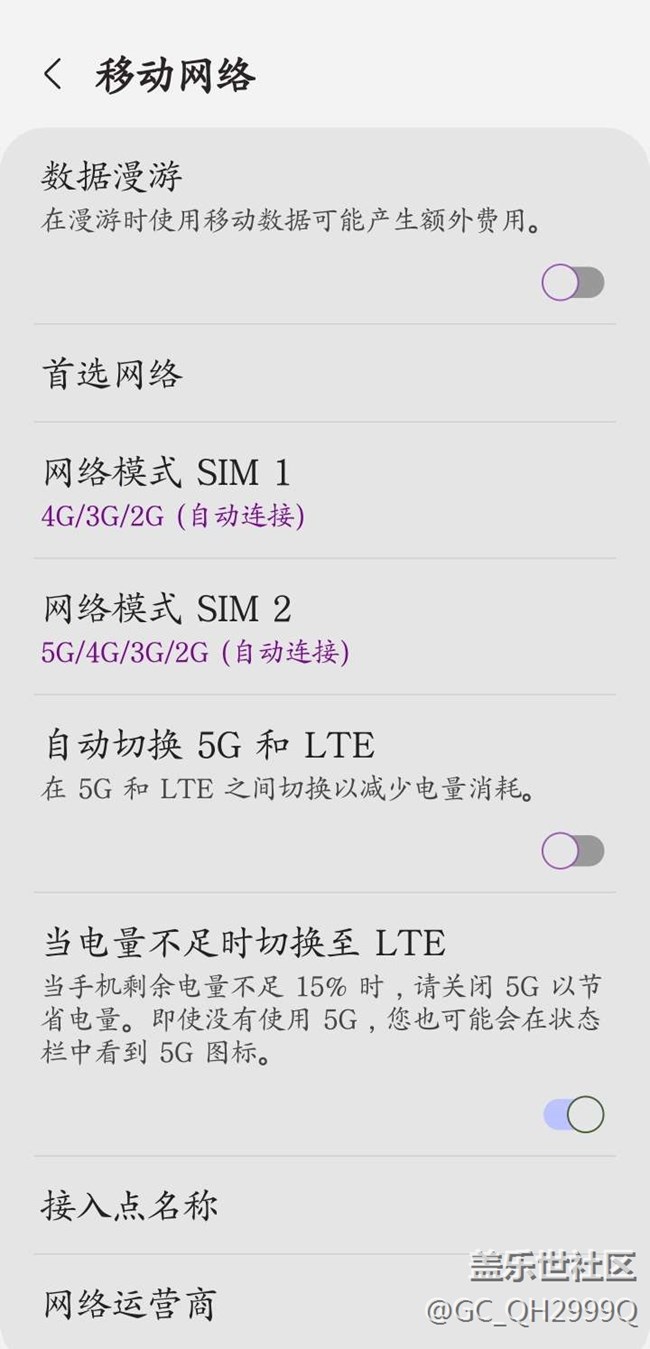Turn on 自动切换 5G 和 LTE
The image size is (650, 1349).
click(573, 851)
